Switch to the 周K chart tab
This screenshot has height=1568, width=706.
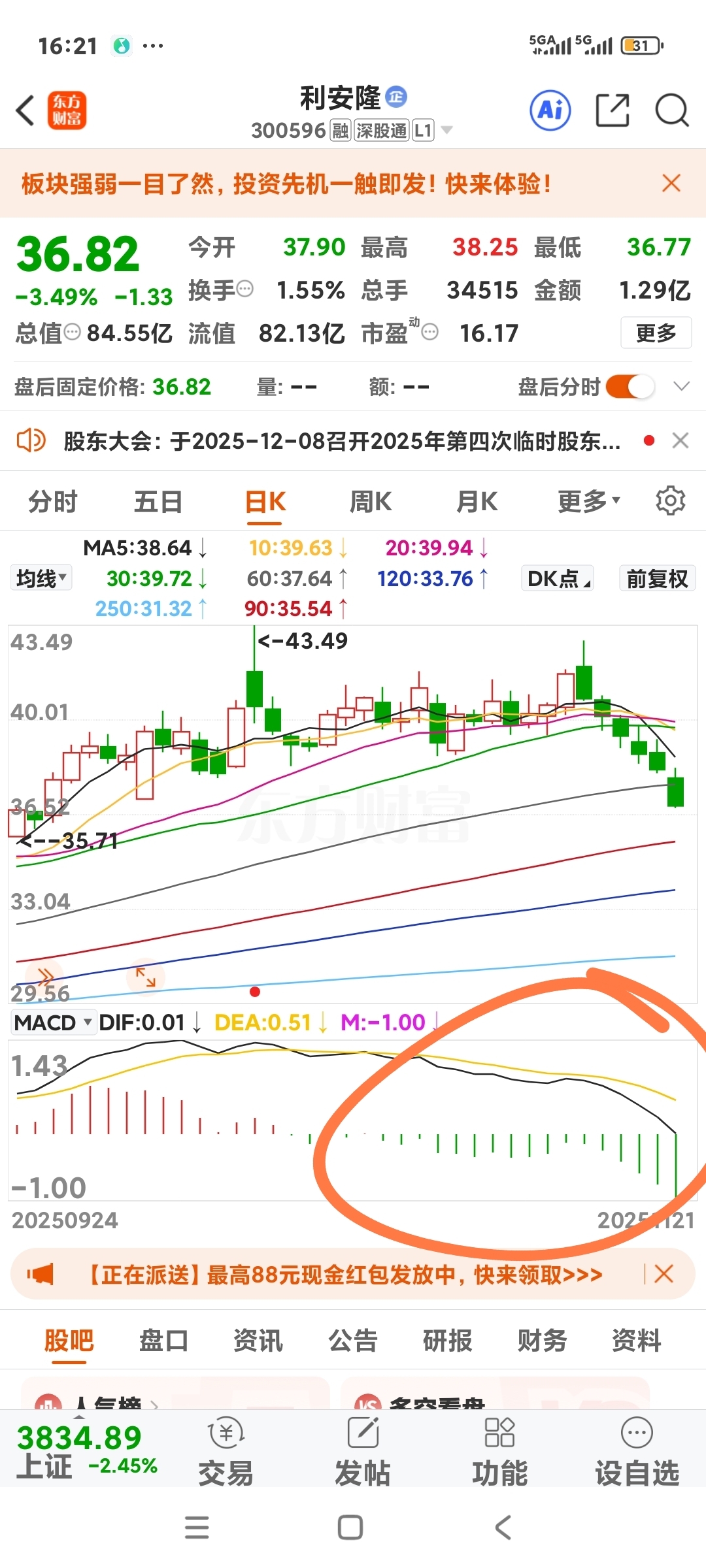371,502
